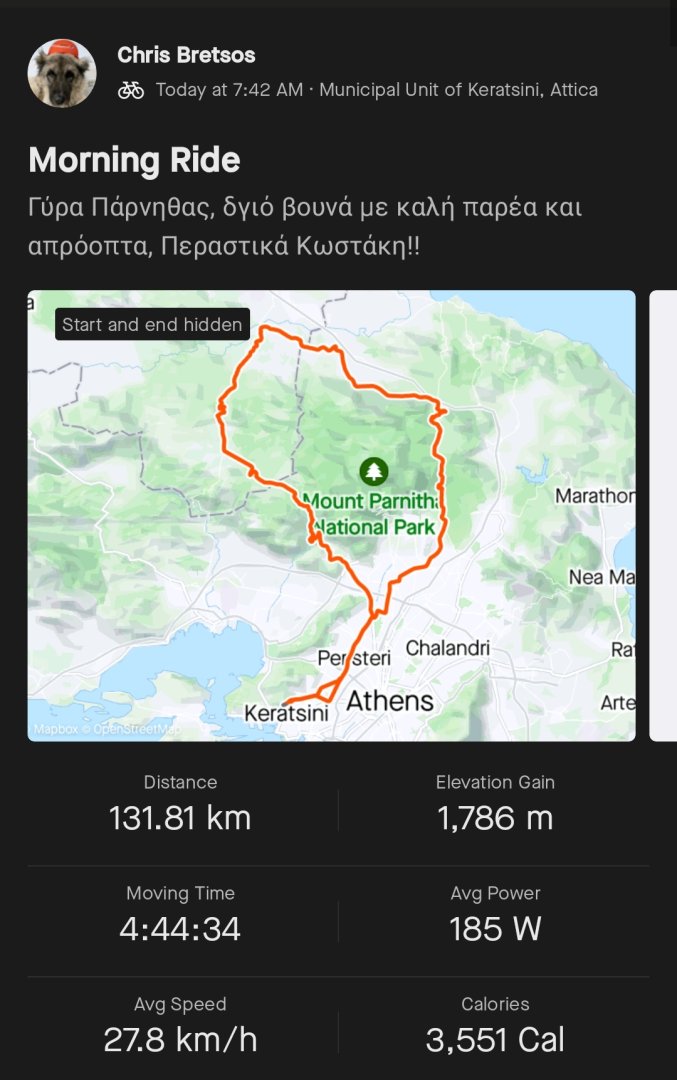Open Chris Bretsos's profile picture
This screenshot has width=677, height=1080.
pyautogui.click(x=62, y=73)
